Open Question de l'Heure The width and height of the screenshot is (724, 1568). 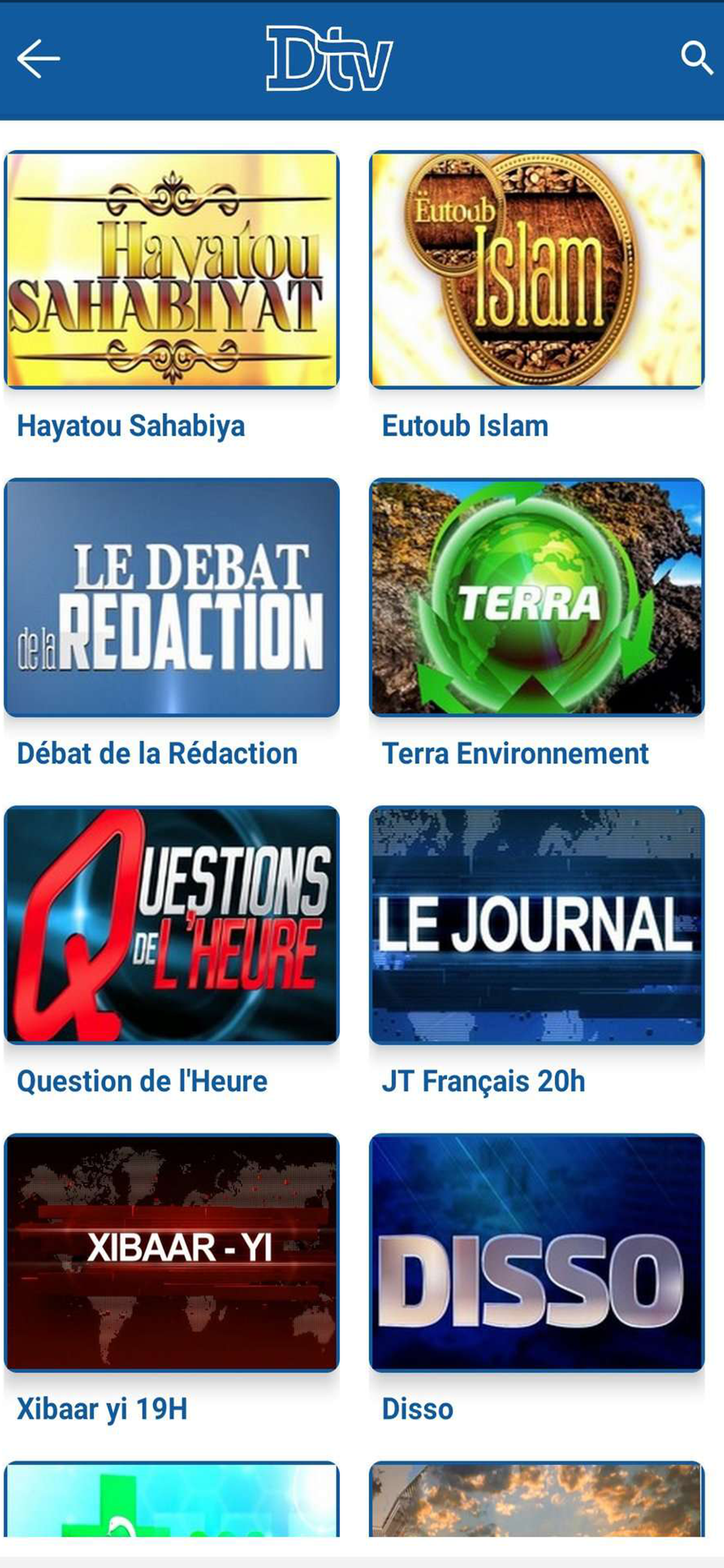click(171, 925)
